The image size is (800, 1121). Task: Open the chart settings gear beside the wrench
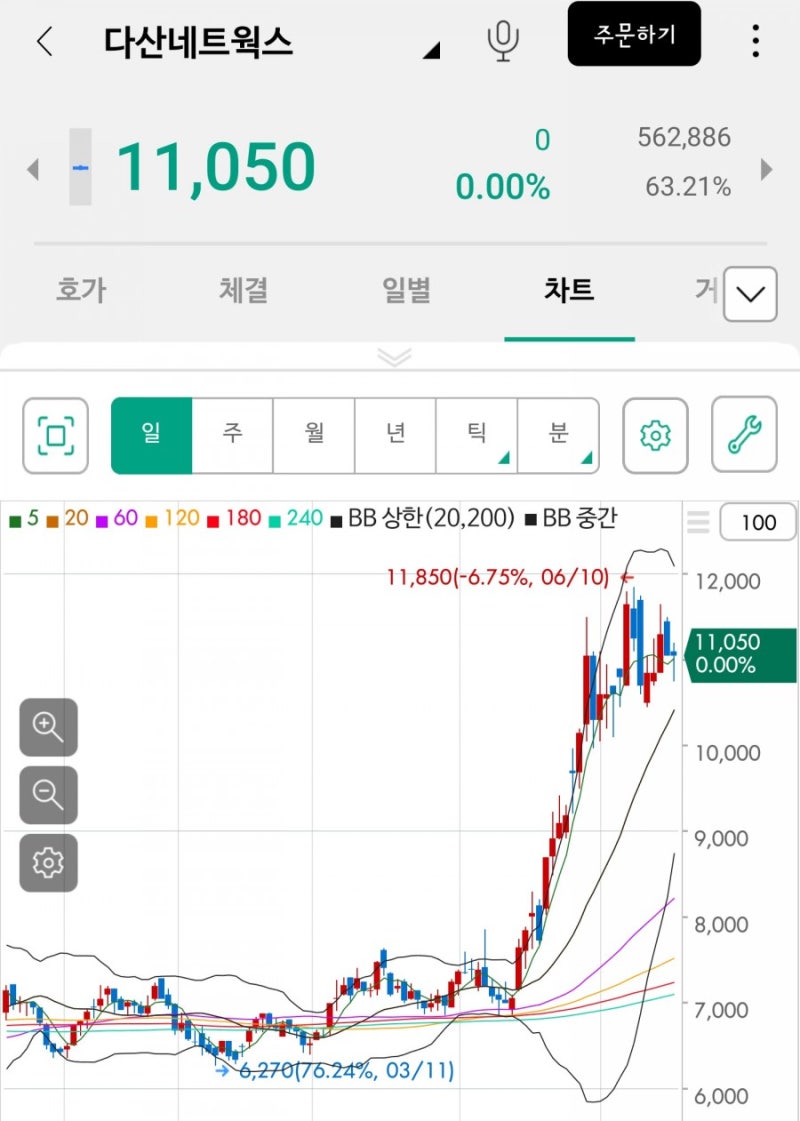655,436
